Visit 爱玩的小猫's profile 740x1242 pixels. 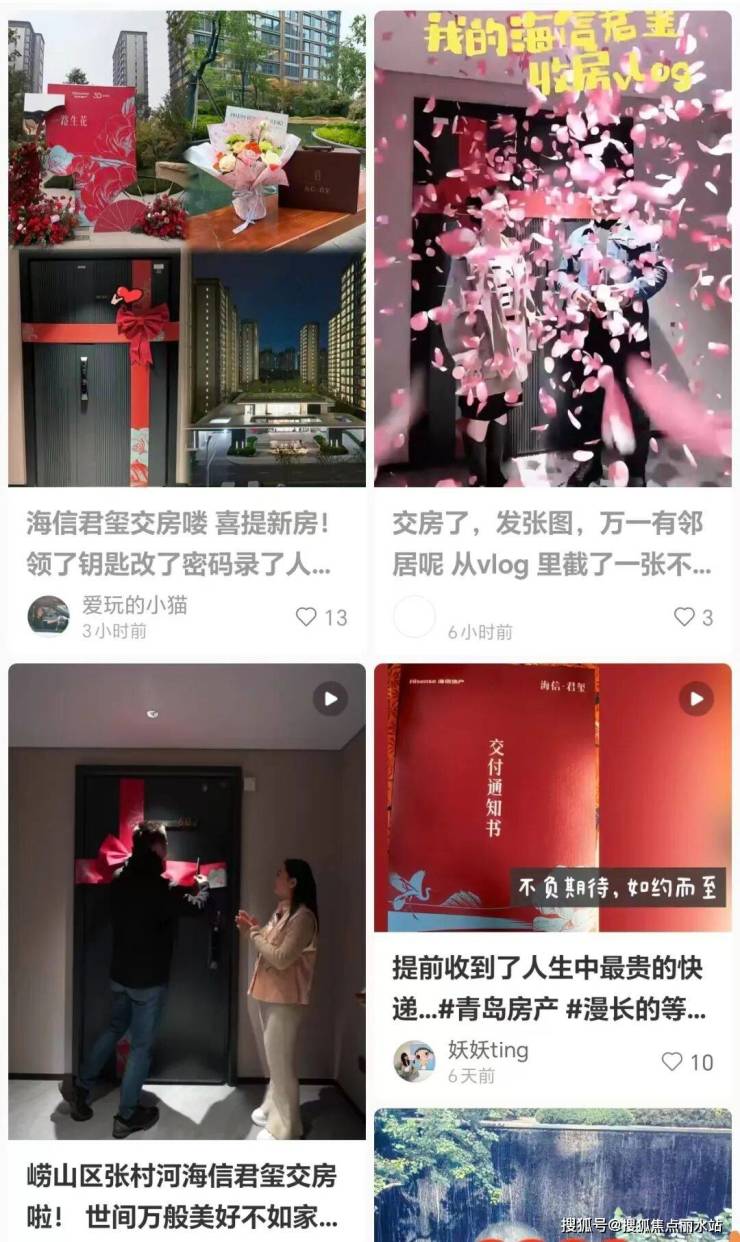pyautogui.click(x=48, y=615)
